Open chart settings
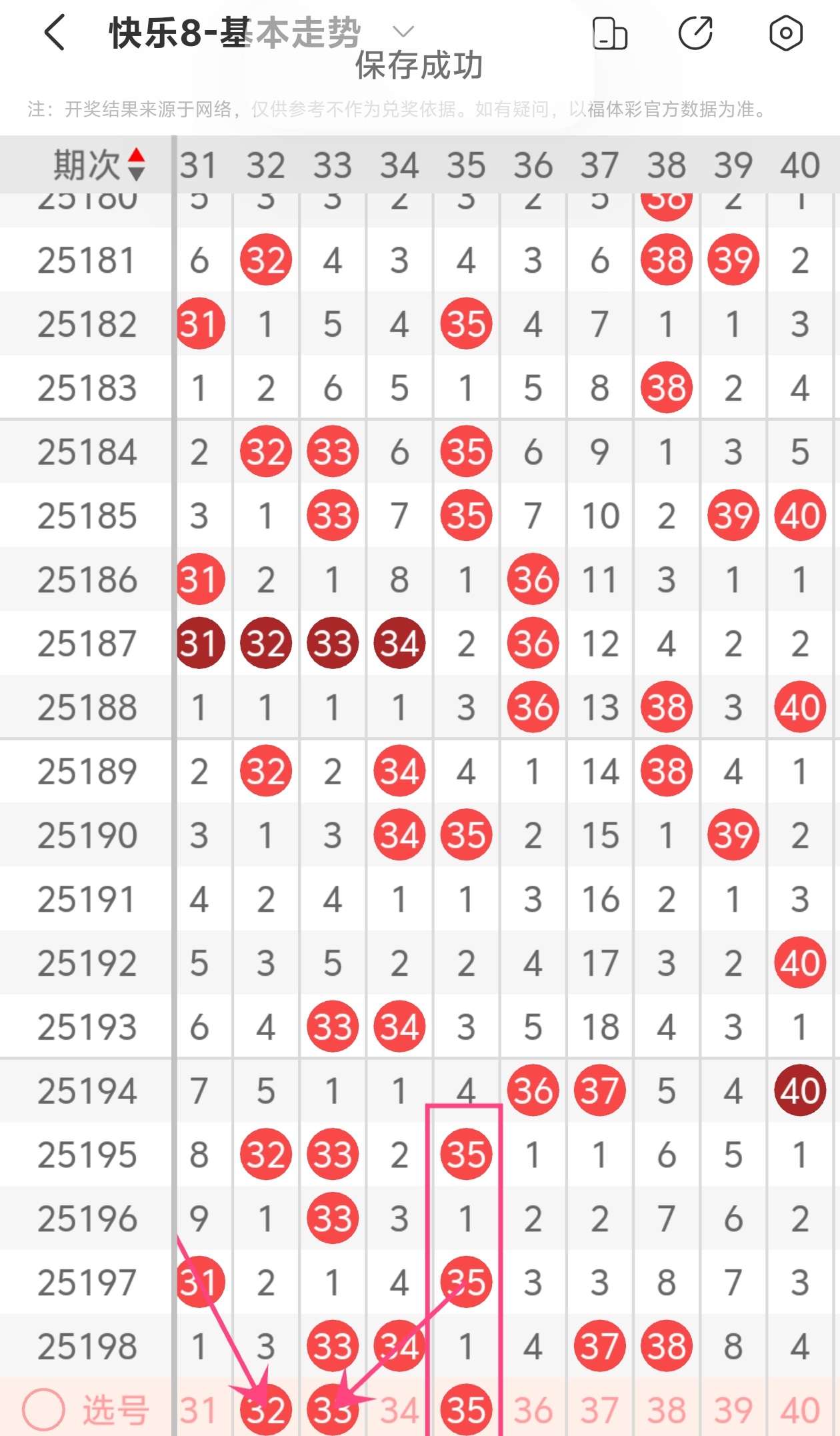The height and width of the screenshot is (1436, 840). click(785, 33)
